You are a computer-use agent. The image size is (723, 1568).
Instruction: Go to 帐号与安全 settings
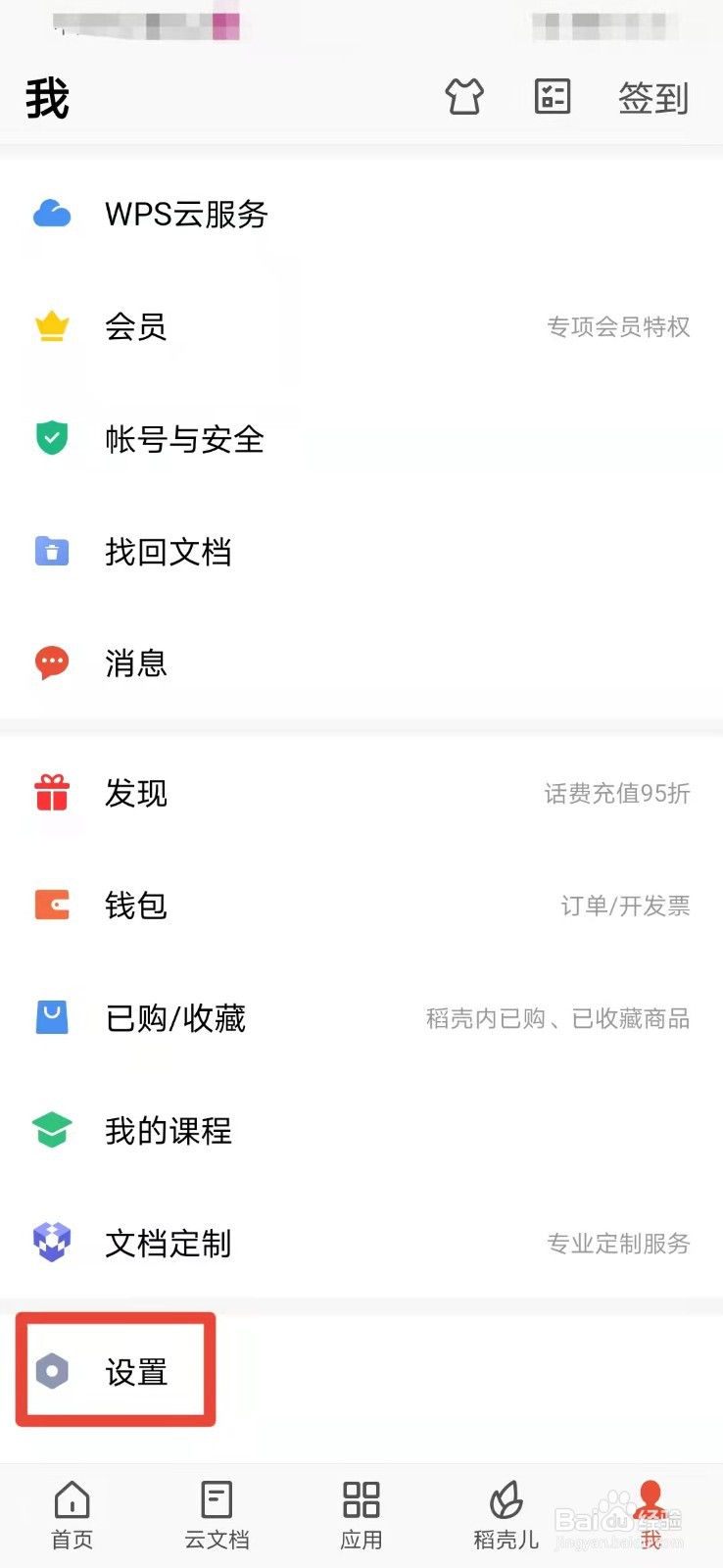(361, 439)
